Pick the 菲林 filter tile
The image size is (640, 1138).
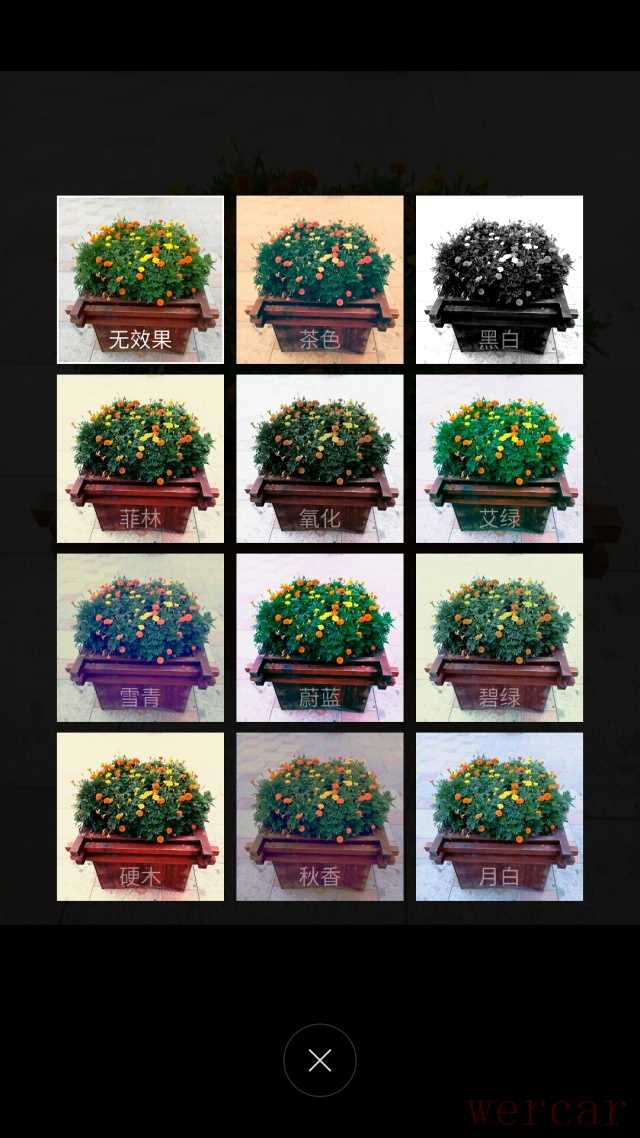[x=140, y=458]
